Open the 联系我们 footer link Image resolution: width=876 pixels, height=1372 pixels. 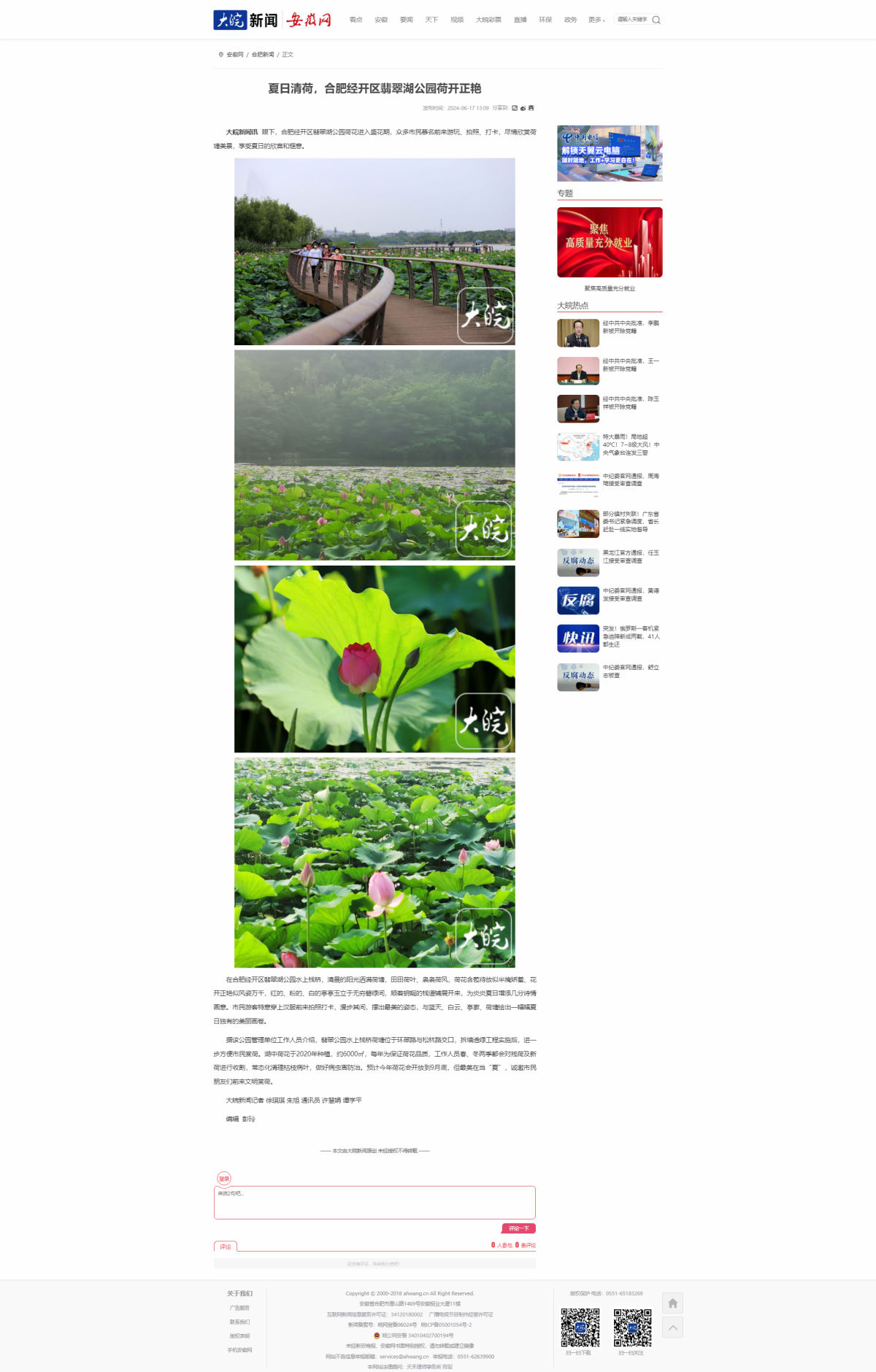239,1322
